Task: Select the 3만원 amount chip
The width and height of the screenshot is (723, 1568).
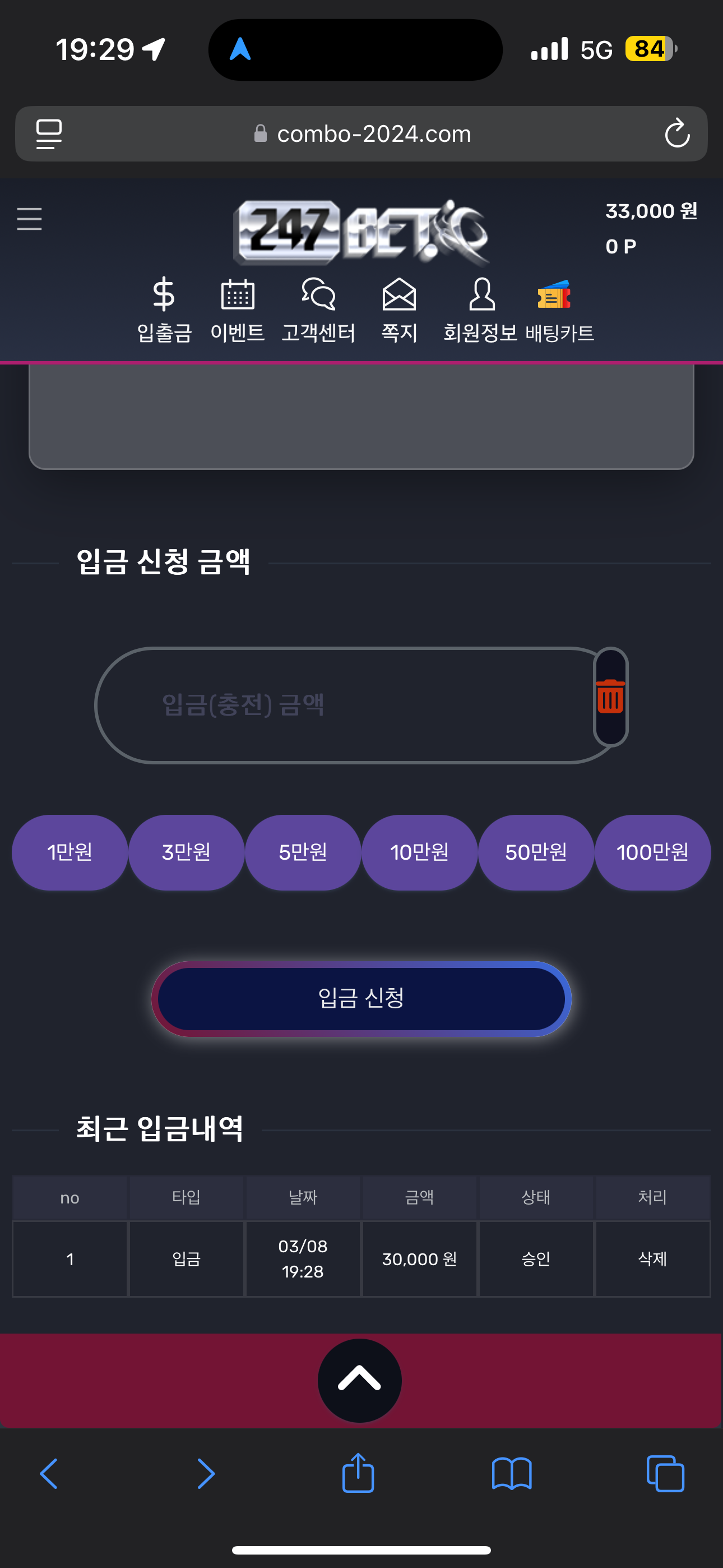Action: [186, 852]
